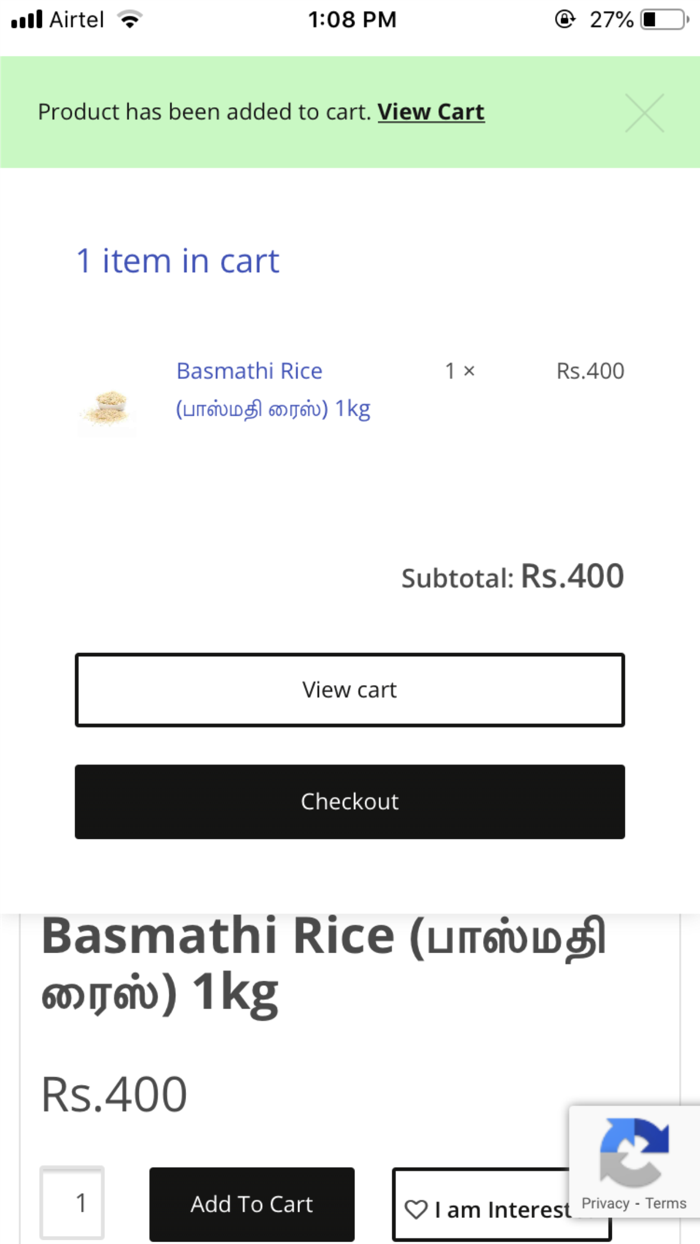Add the rice to cart again
This screenshot has width=700, height=1244.
pos(252,1204)
